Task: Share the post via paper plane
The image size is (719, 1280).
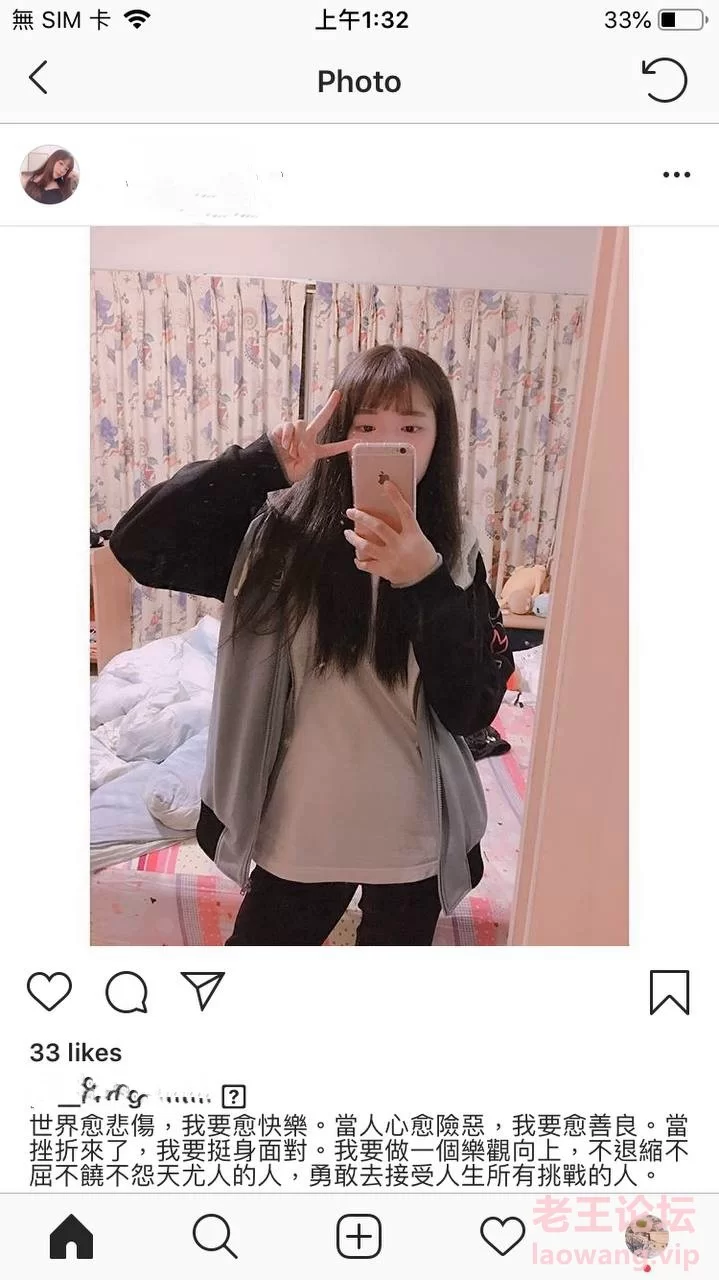Action: click(x=202, y=990)
